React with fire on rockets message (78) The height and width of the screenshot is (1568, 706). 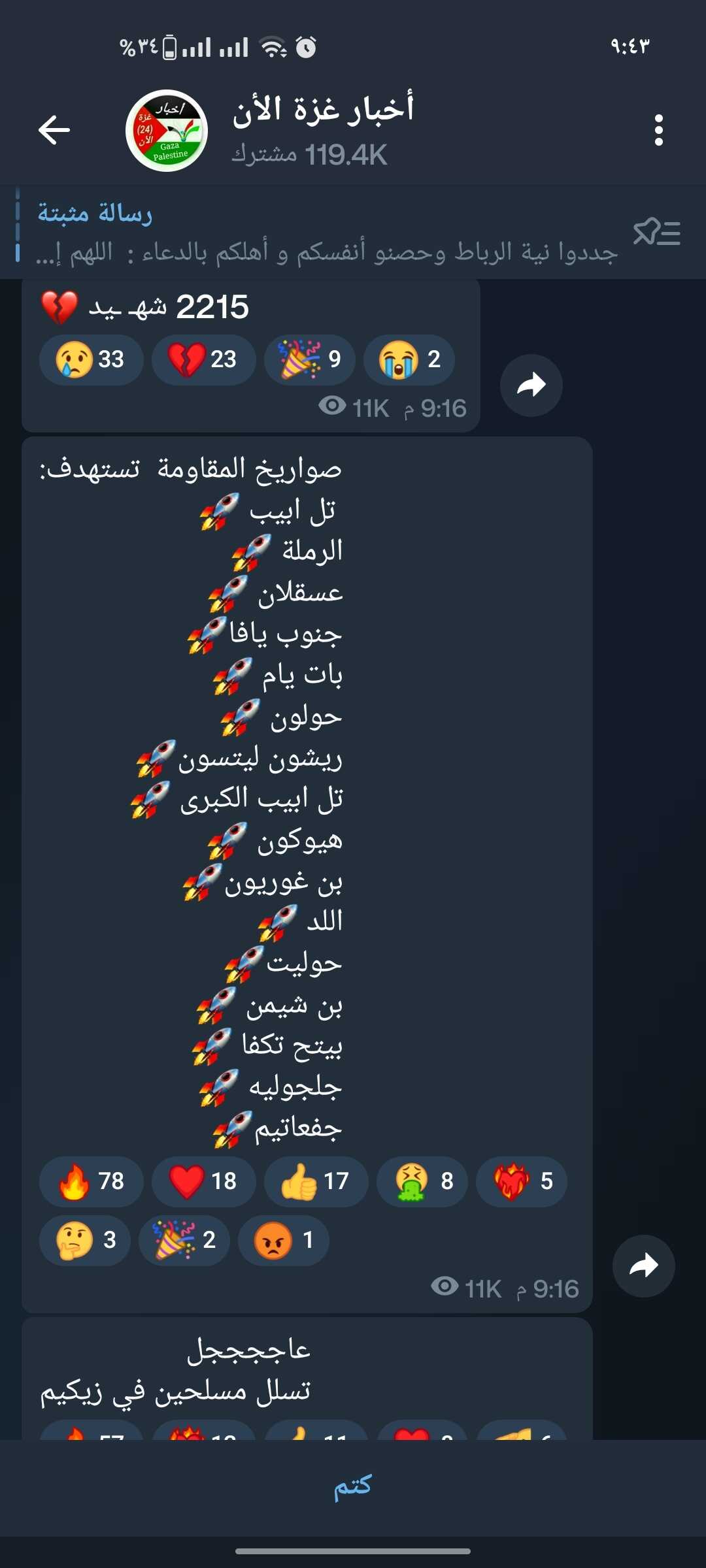pos(91,1181)
